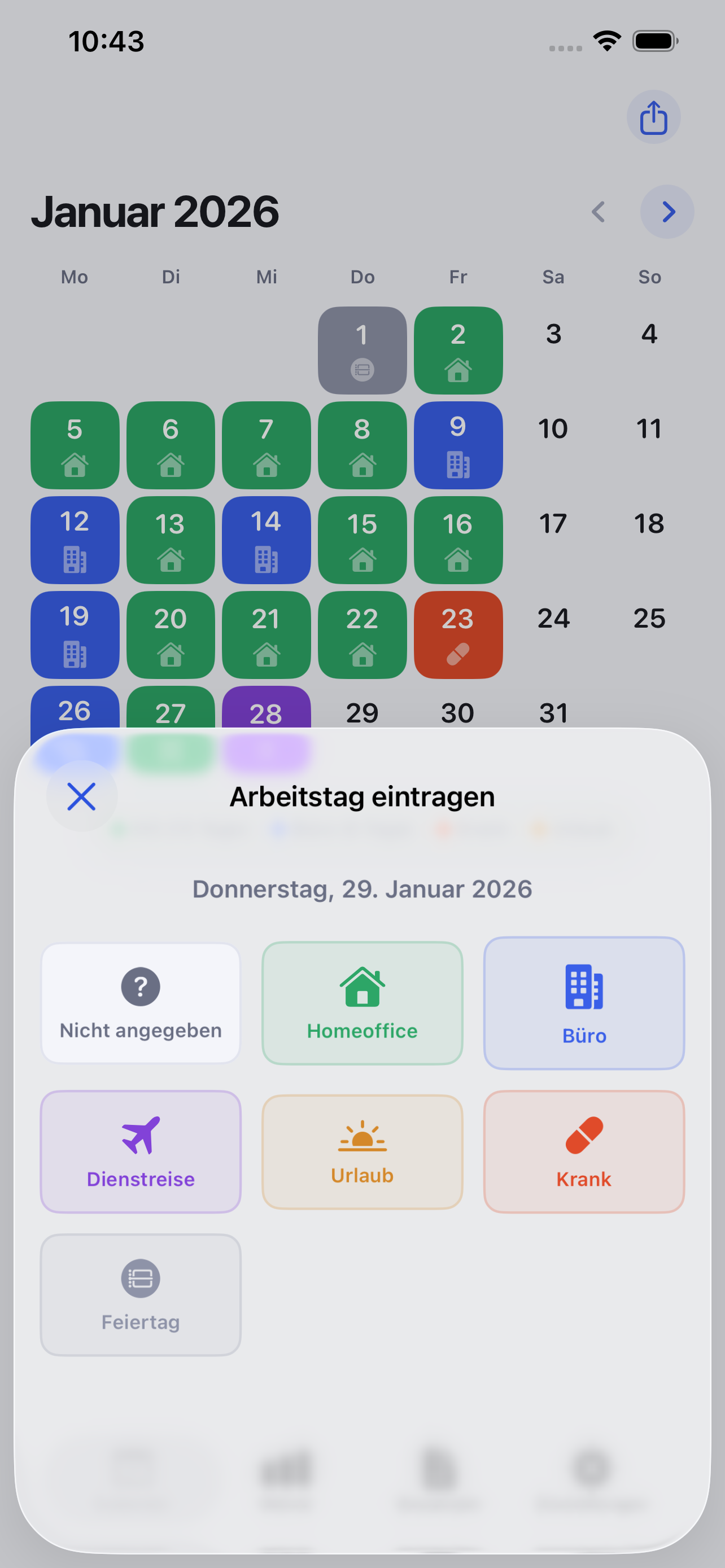Tap the green Homeoffice day 15
Screen dimensions: 725x1568
coord(361,540)
